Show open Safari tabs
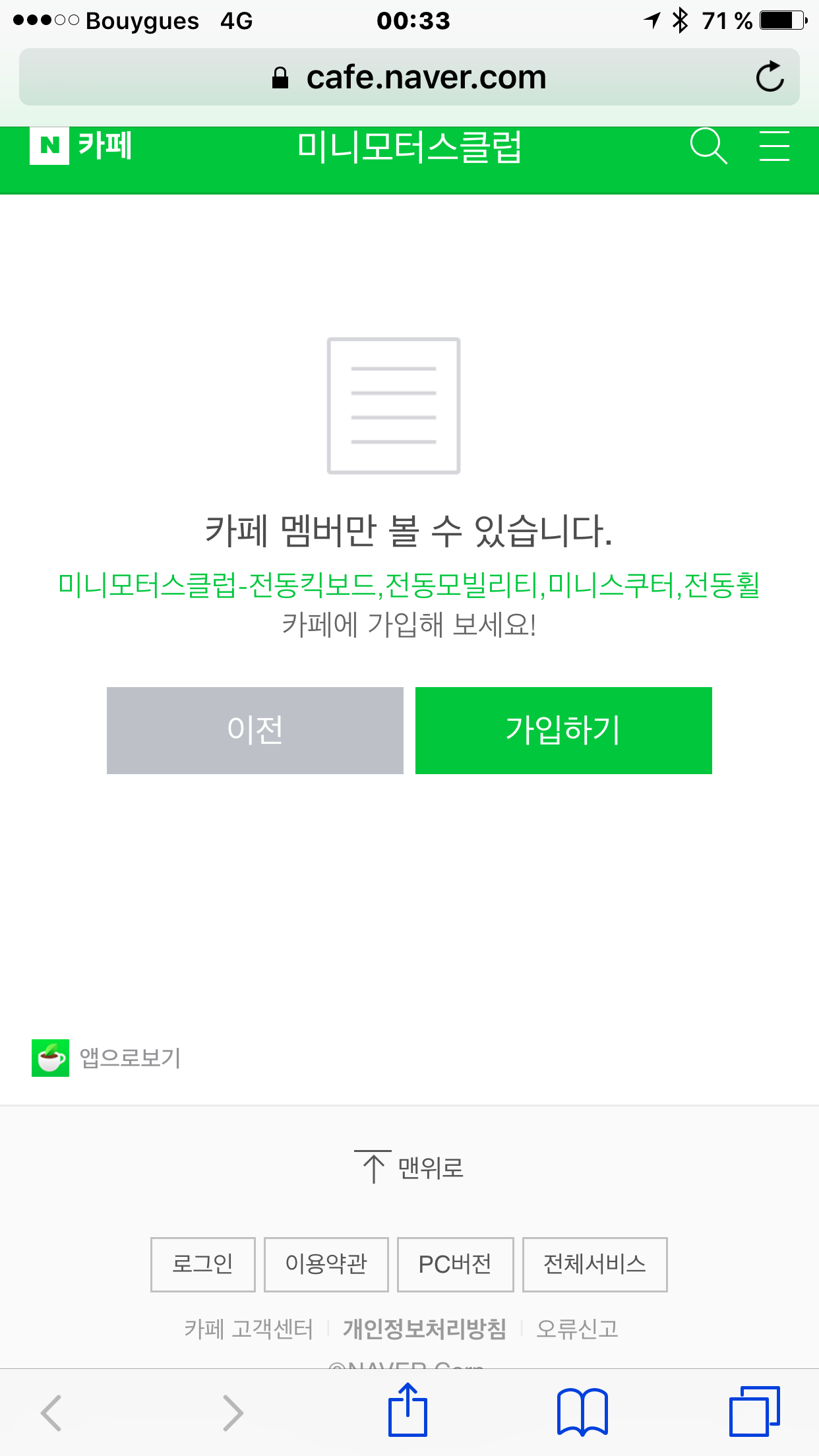The image size is (819, 1456). (755, 1412)
